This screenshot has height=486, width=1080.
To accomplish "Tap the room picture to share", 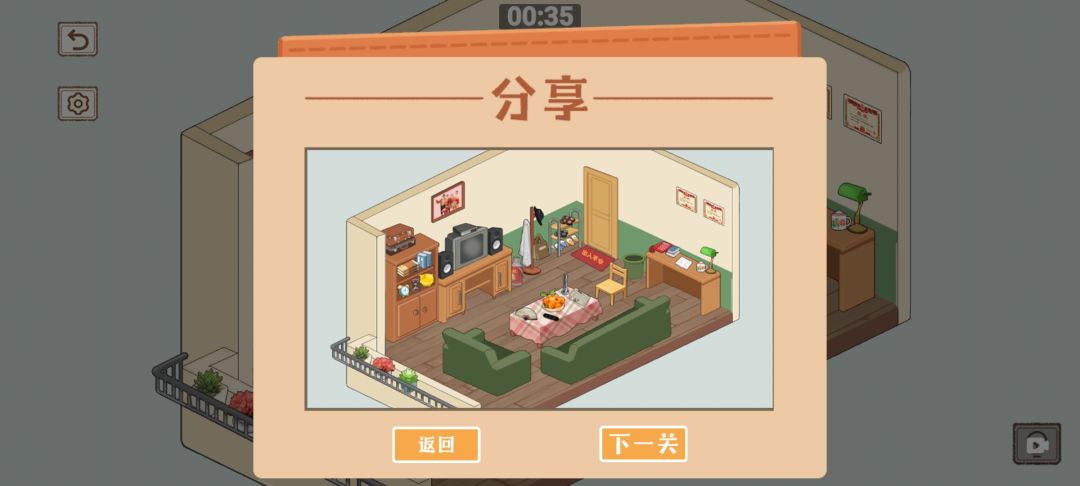I will tap(539, 279).
